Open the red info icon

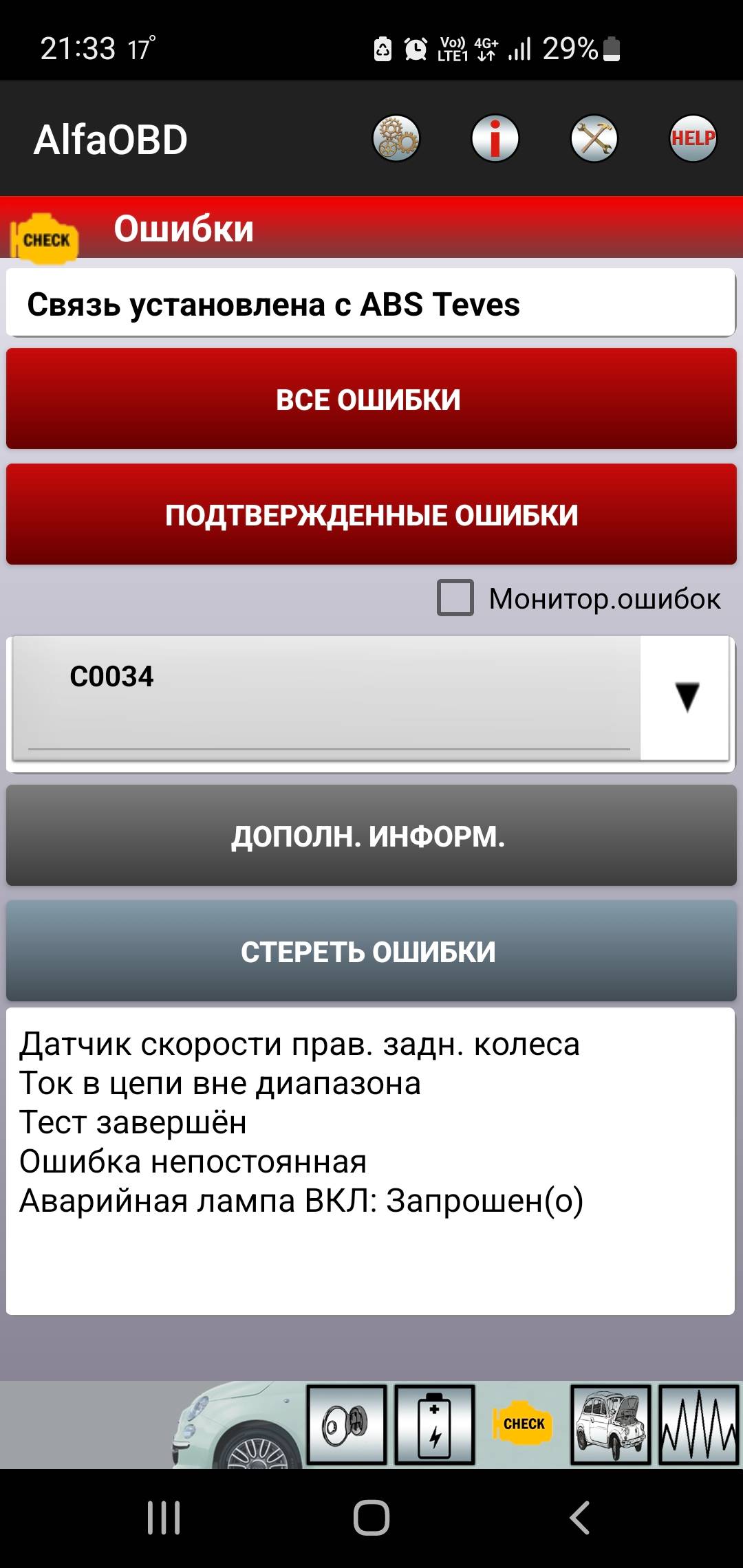495,138
